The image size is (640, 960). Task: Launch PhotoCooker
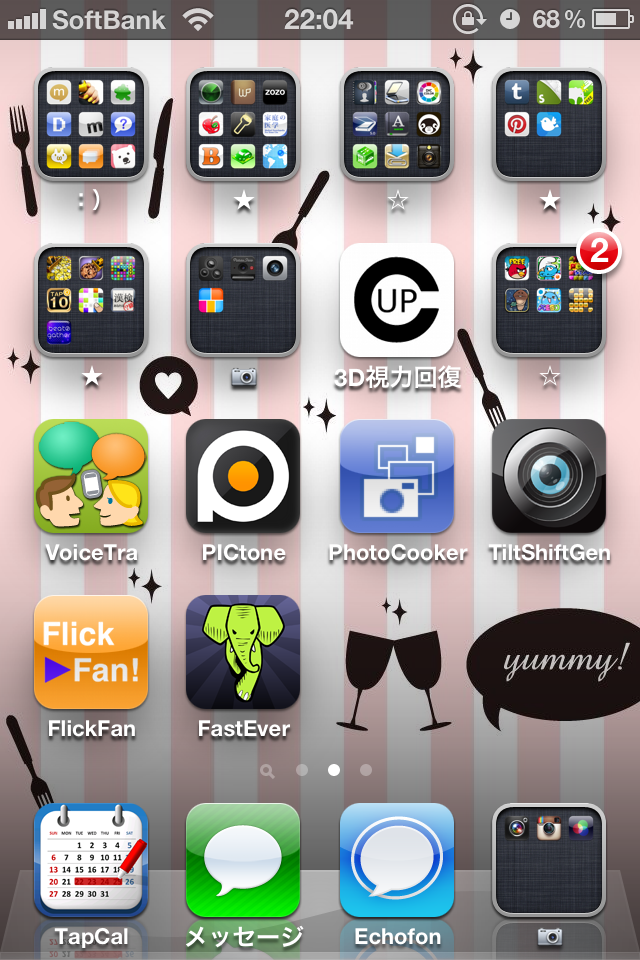pyautogui.click(x=397, y=476)
